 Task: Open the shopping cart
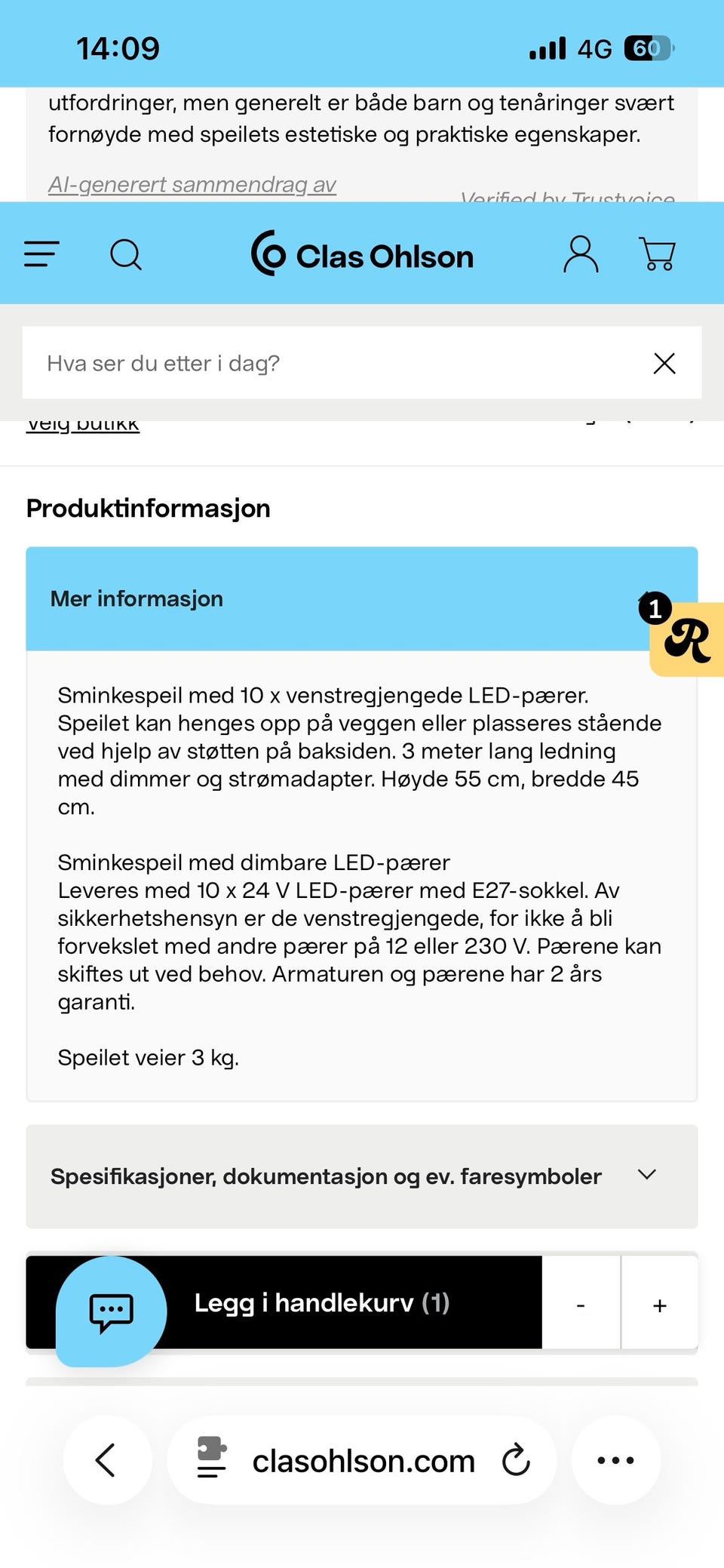tap(658, 254)
